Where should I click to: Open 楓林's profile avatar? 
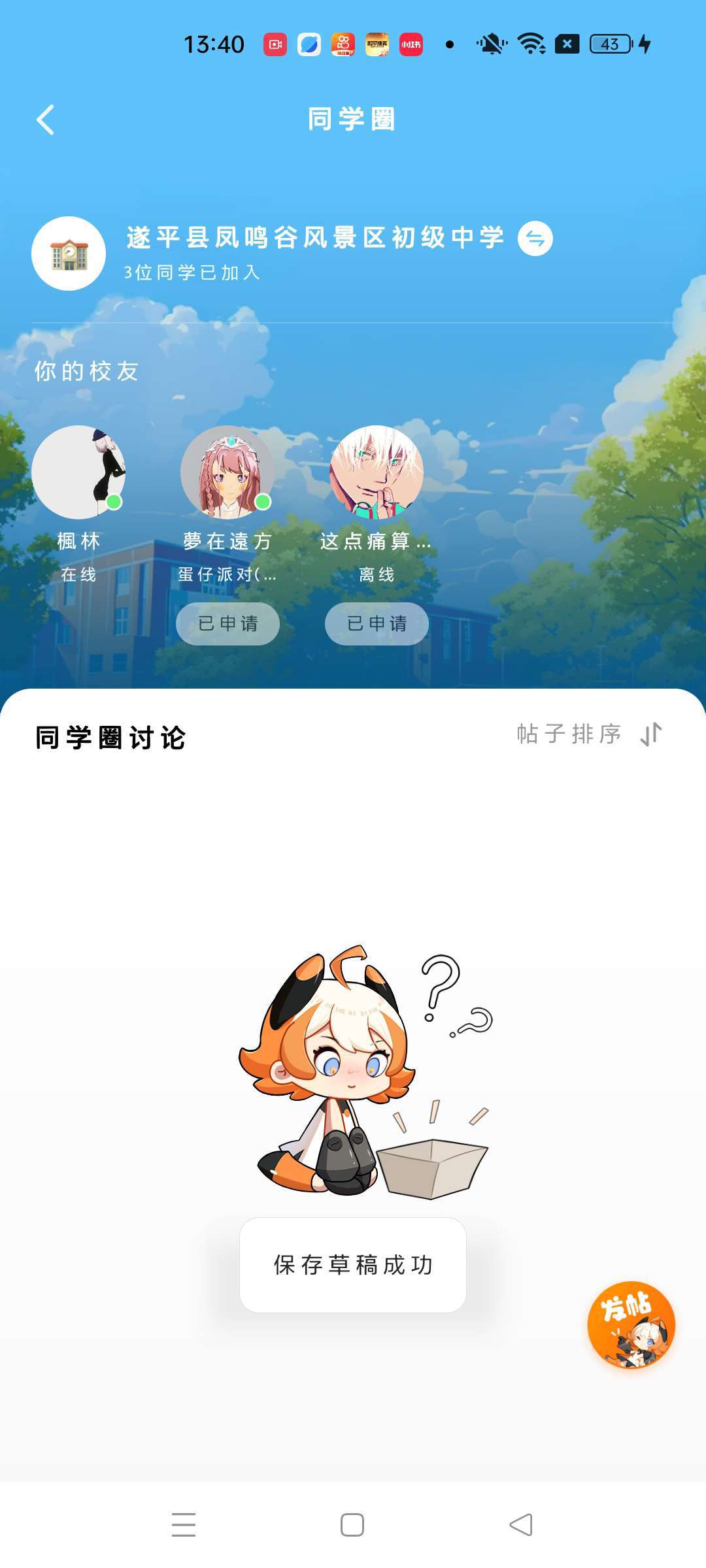(x=78, y=472)
